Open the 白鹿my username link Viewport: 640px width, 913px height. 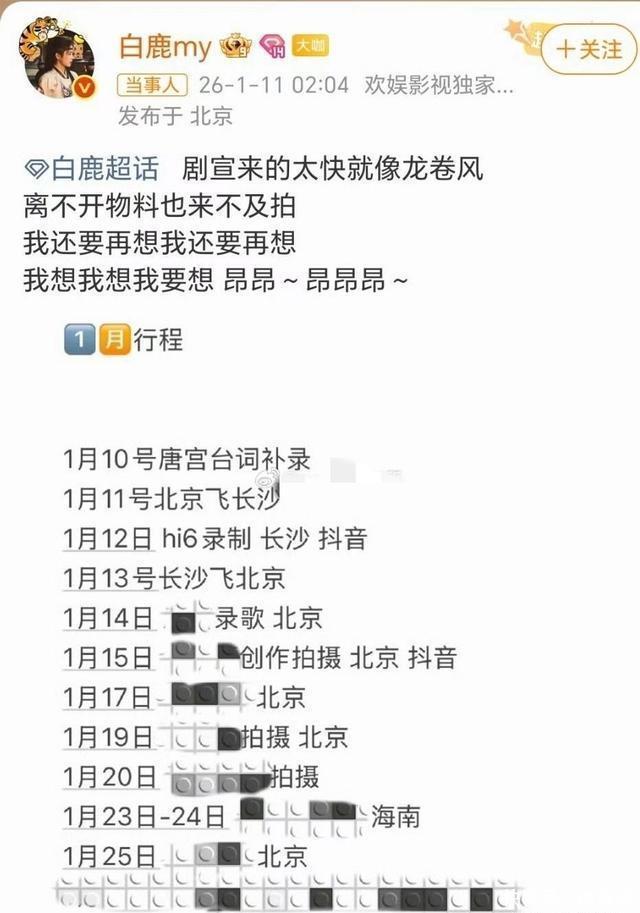coord(163,46)
